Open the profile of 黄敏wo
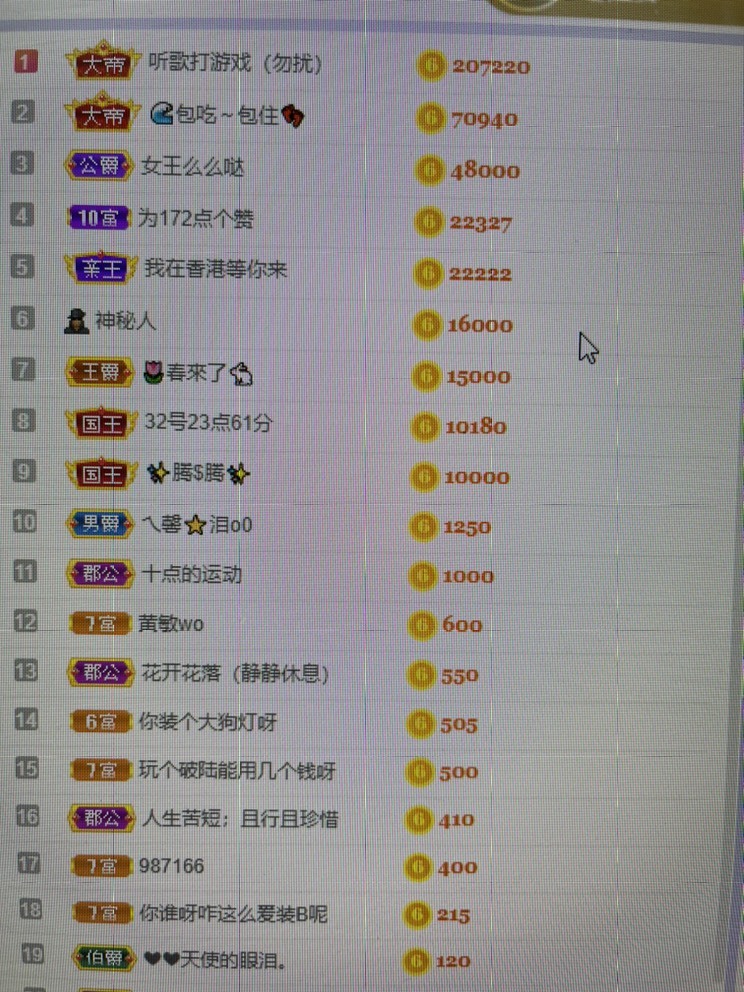The height and width of the screenshot is (992, 744). pyautogui.click(x=171, y=623)
